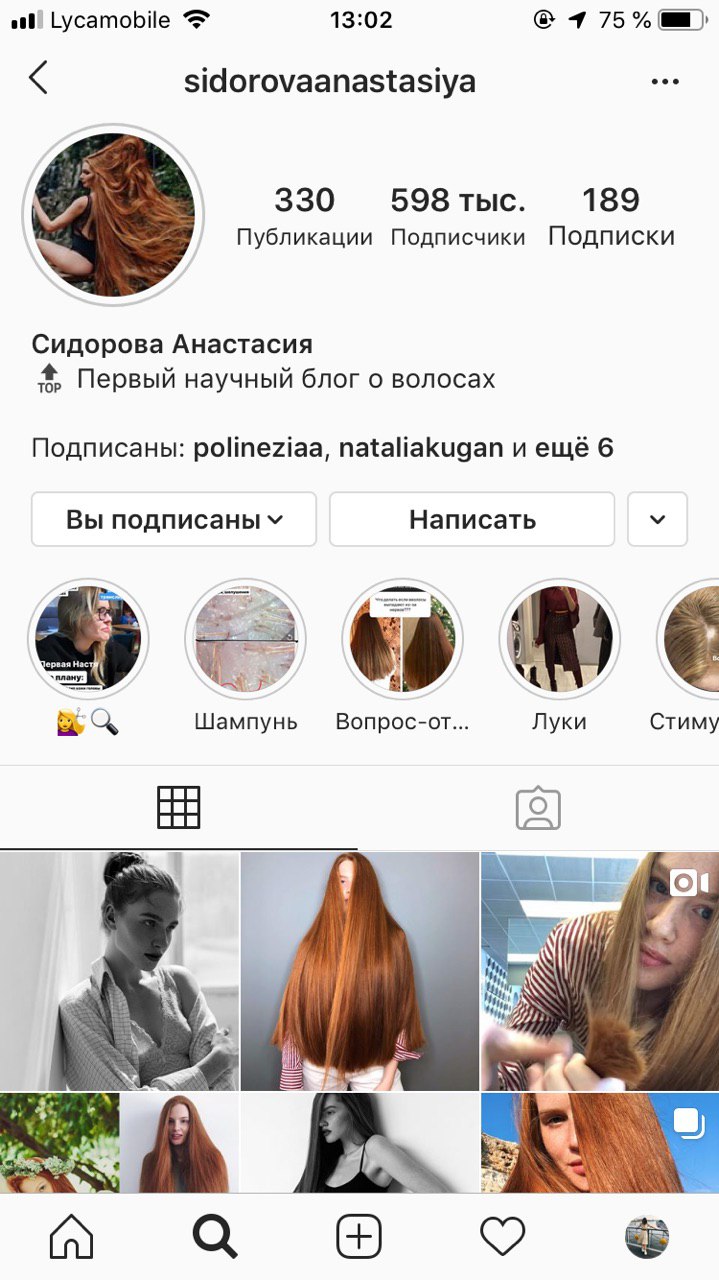This screenshot has width=719, height=1280.
Task: Open the 598 тыс. Подписчики followers list
Action: pyautogui.click(x=458, y=216)
